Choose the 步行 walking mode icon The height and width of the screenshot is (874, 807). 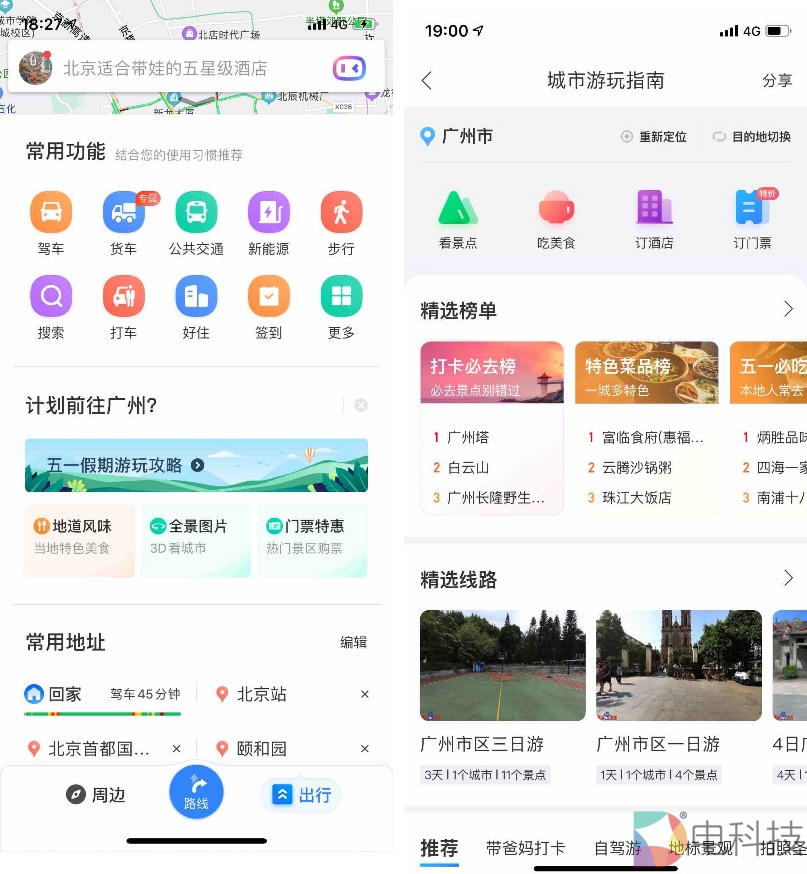pos(341,210)
